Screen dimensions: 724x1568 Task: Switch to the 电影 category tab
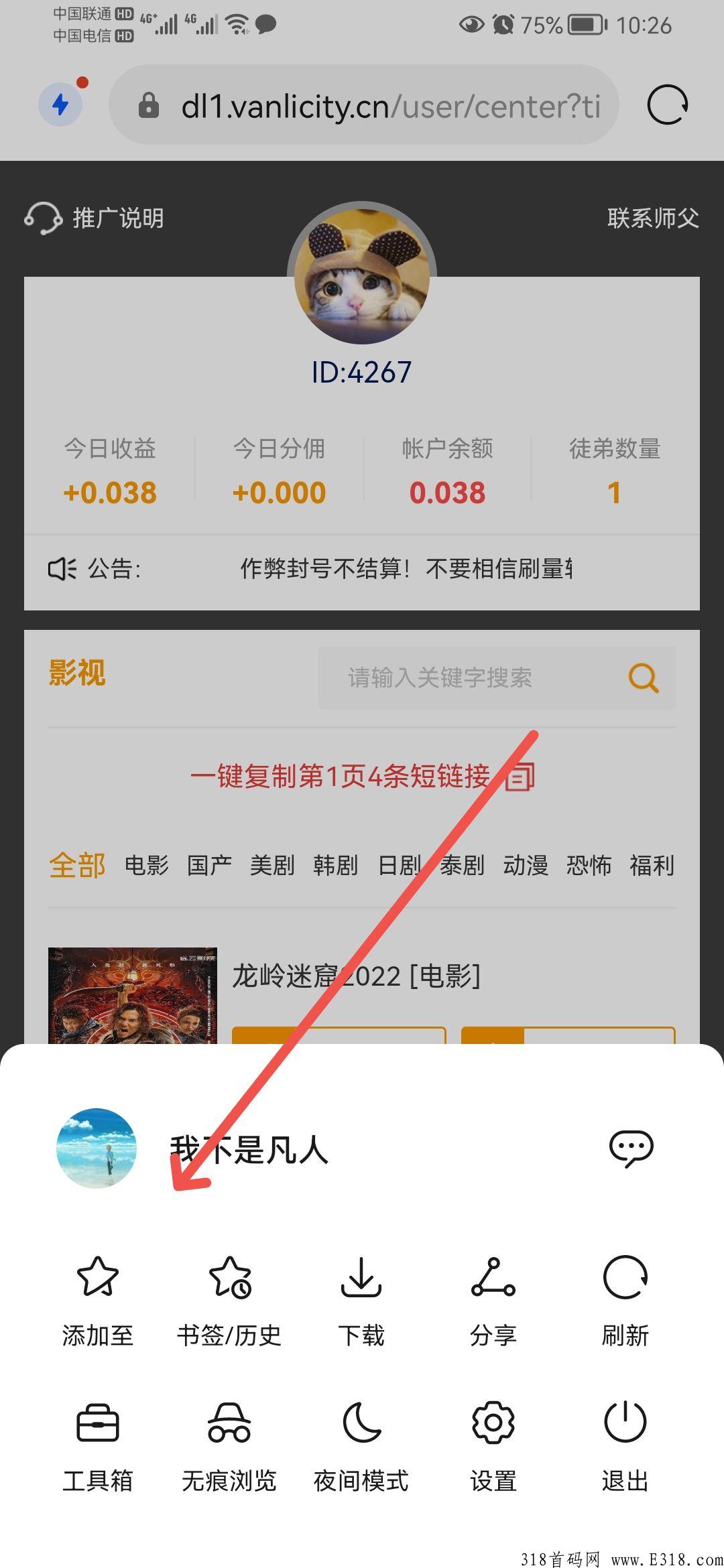pyautogui.click(x=147, y=865)
